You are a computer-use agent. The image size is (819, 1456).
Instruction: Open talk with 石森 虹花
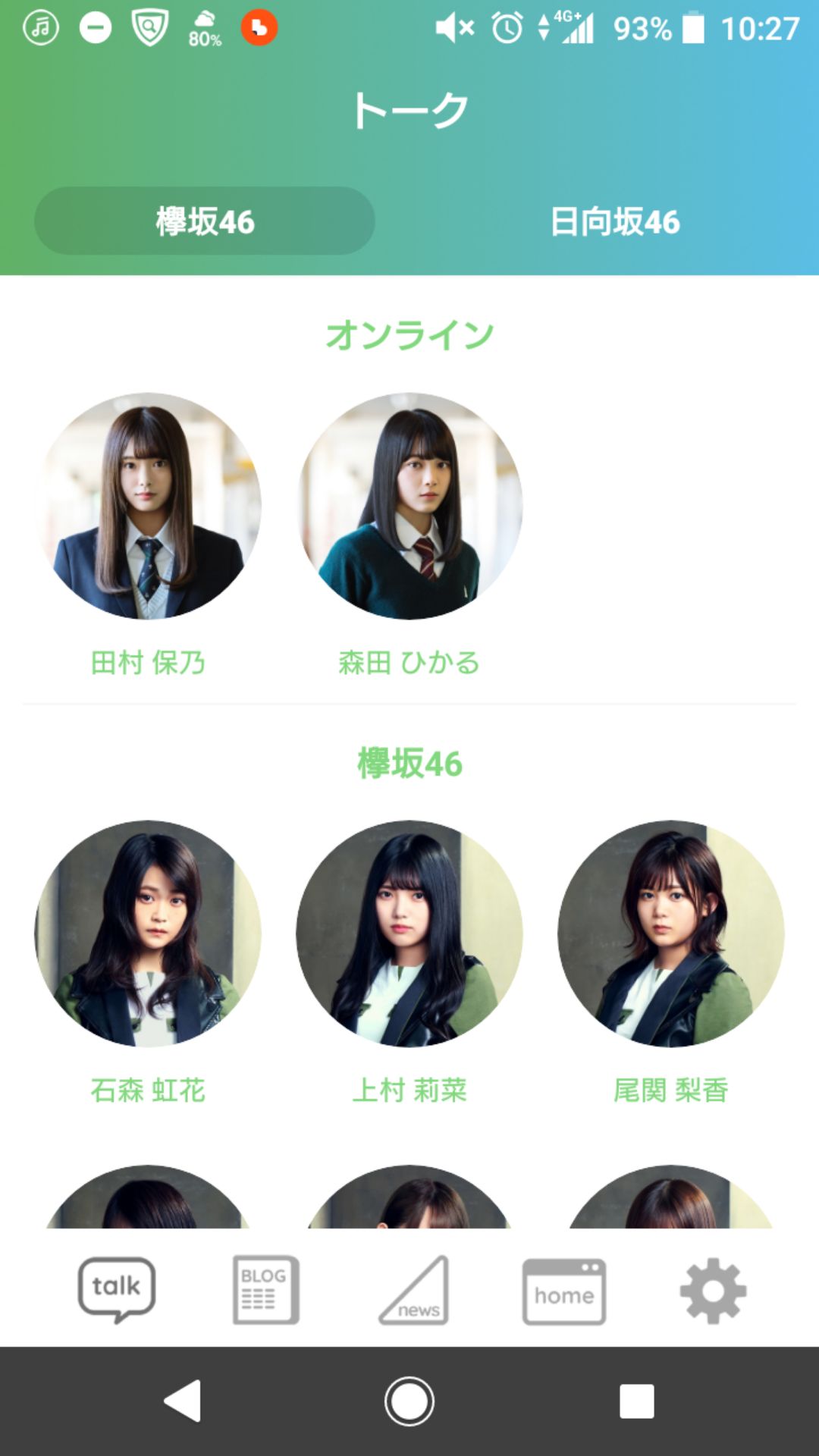pos(149,934)
